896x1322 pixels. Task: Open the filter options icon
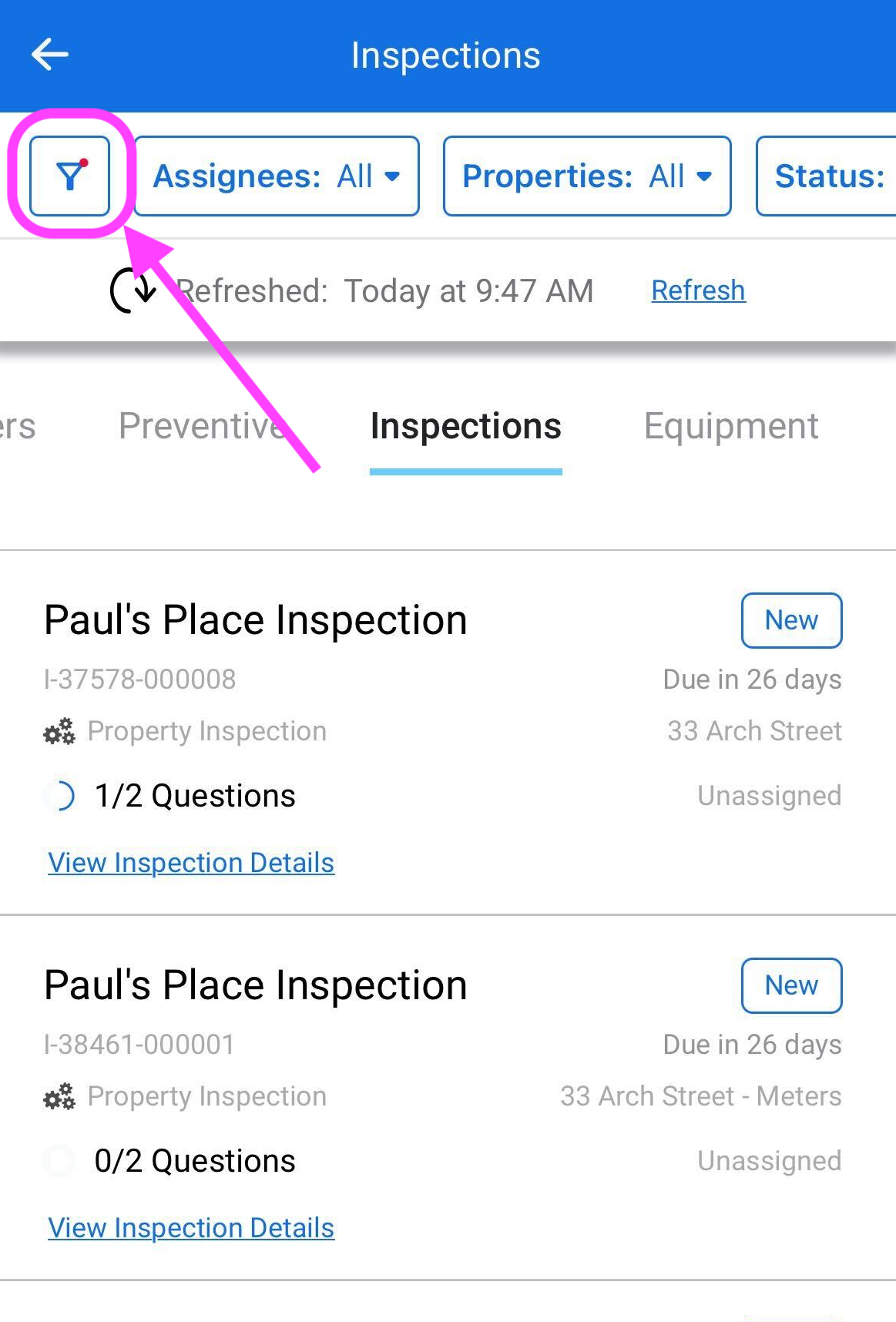click(x=69, y=176)
